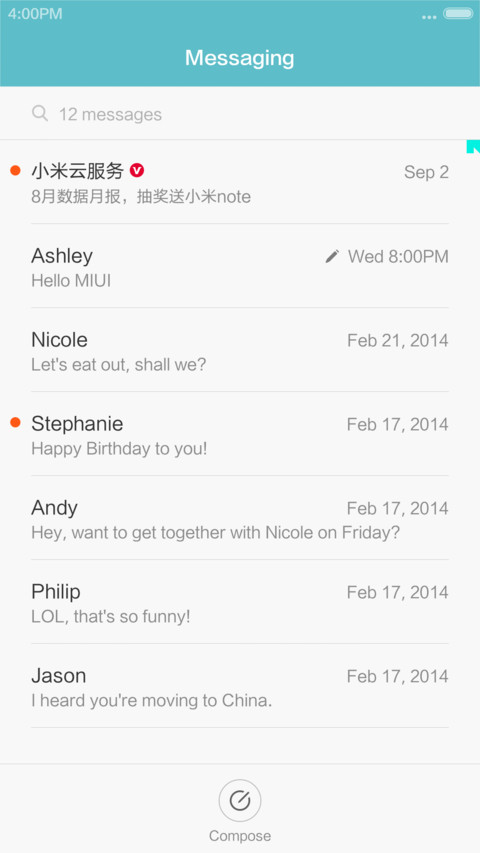480x853 pixels.
Task: Open Nicole's message thread
Action: coord(240,350)
